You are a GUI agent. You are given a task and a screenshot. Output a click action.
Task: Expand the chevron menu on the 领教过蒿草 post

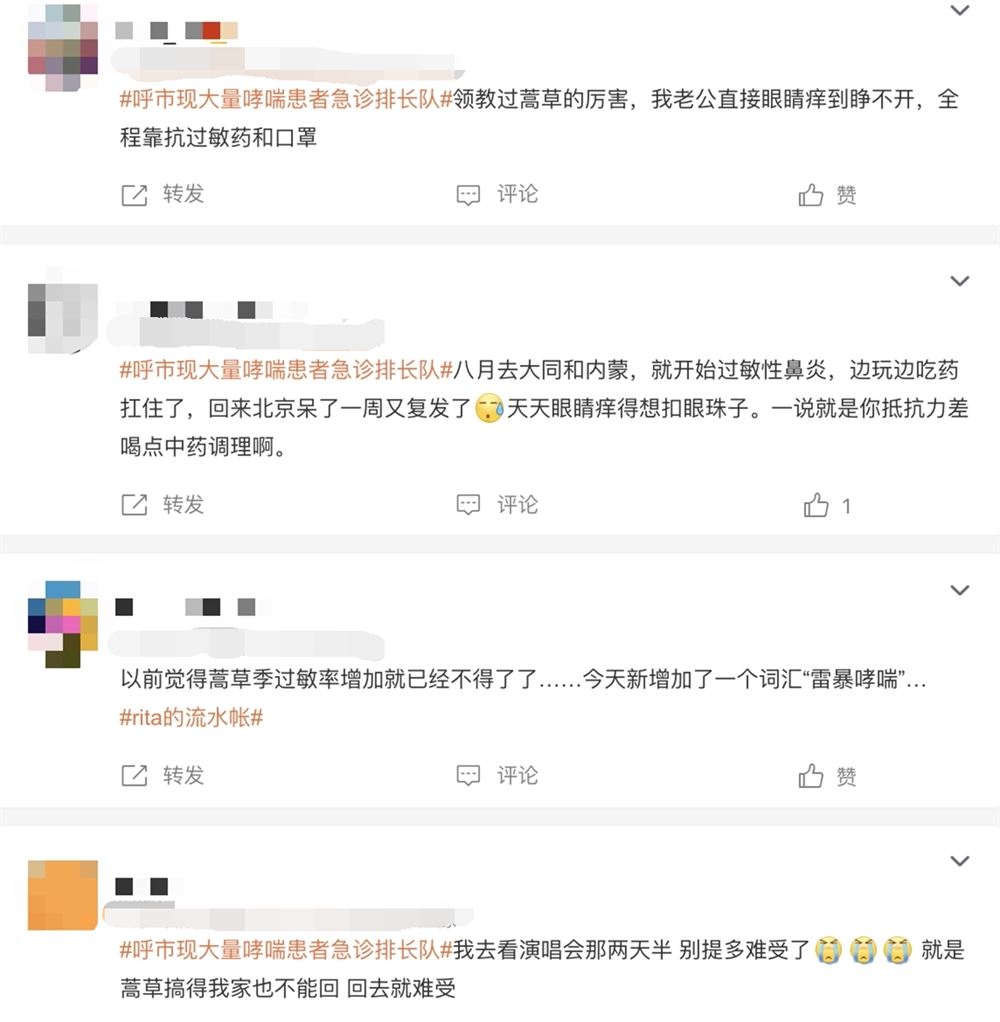(x=959, y=11)
